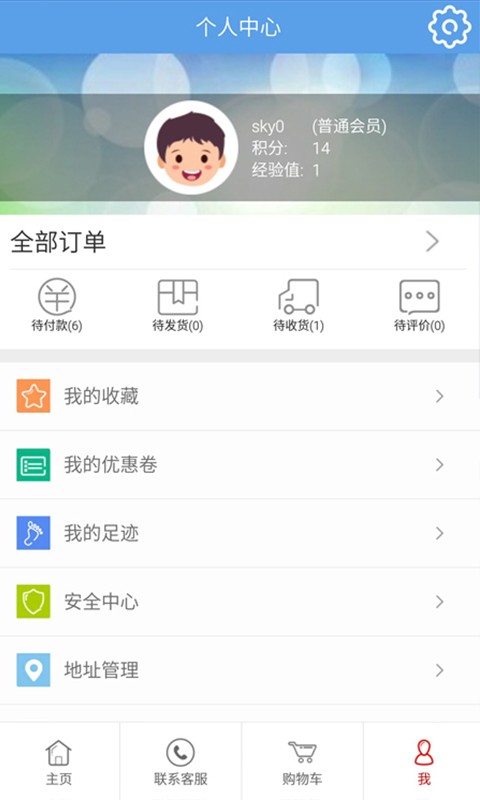Open 地址管理 address management

[240, 670]
